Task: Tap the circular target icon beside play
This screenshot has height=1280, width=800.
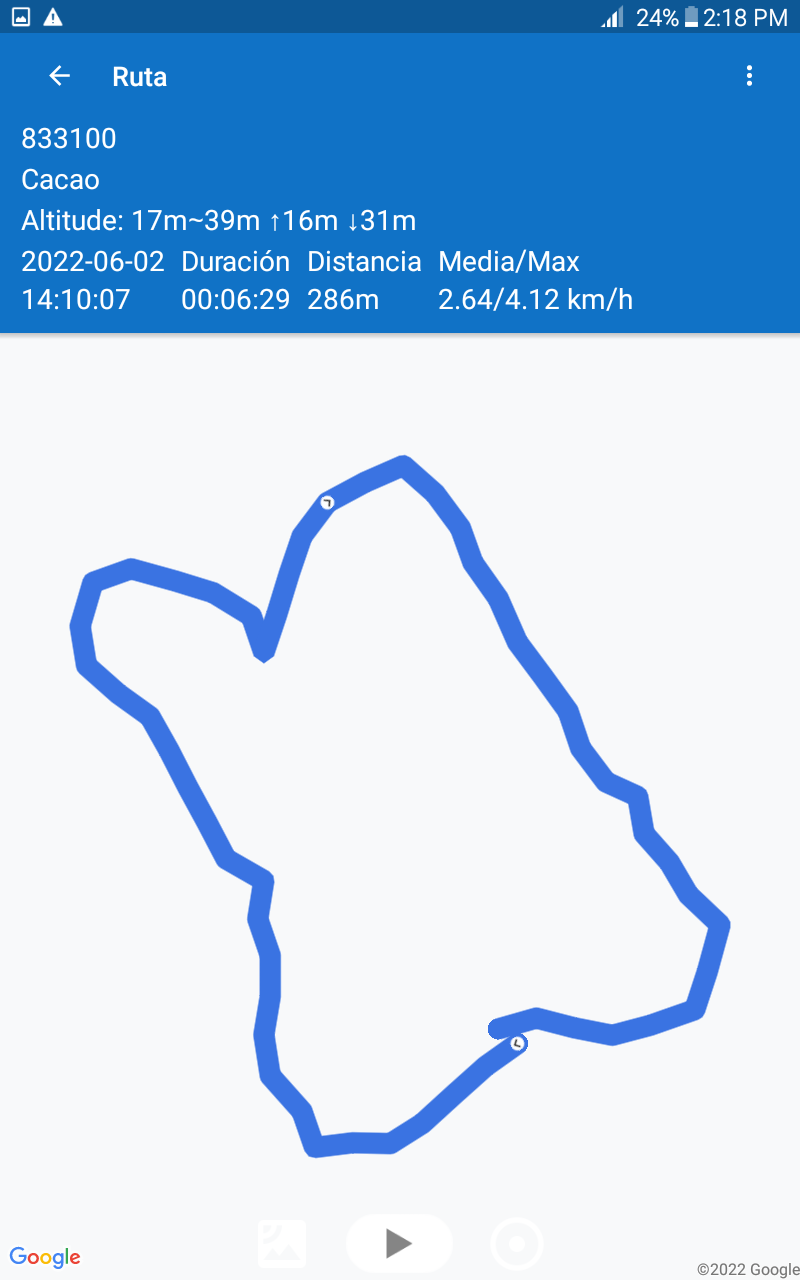Action: (x=517, y=1245)
